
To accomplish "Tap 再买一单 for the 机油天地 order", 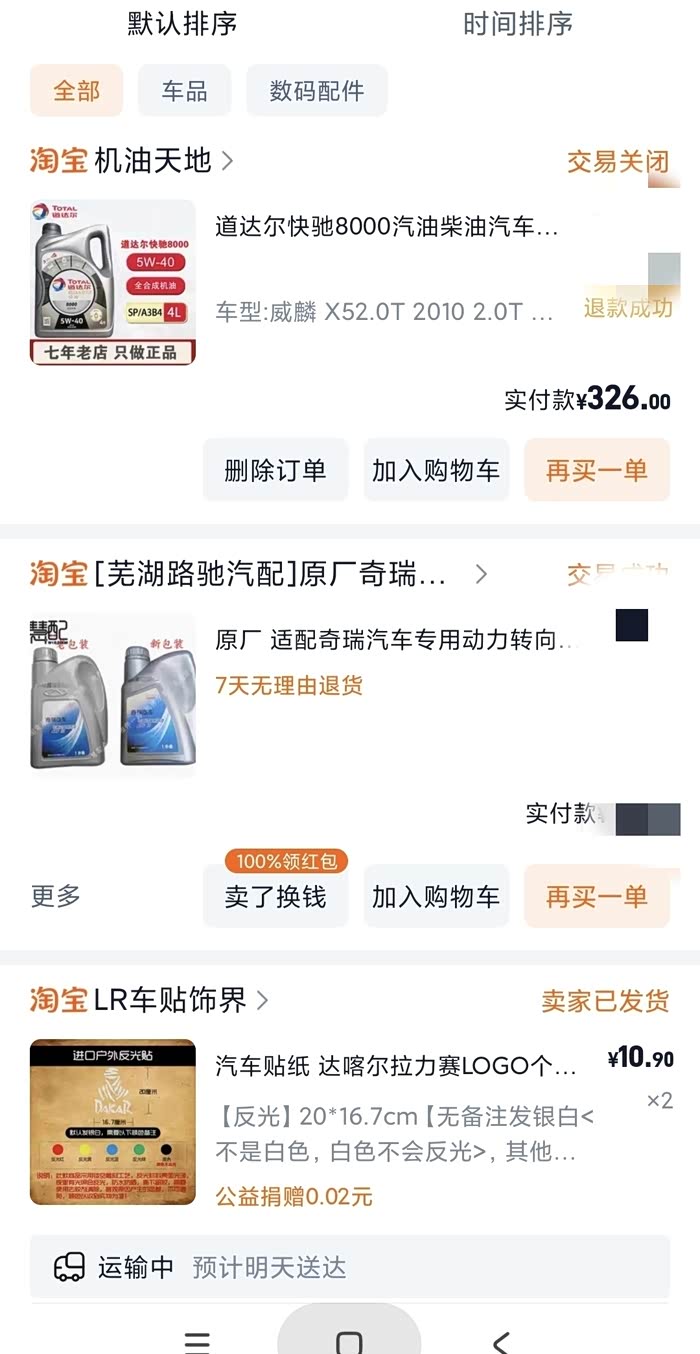I will pos(597,470).
